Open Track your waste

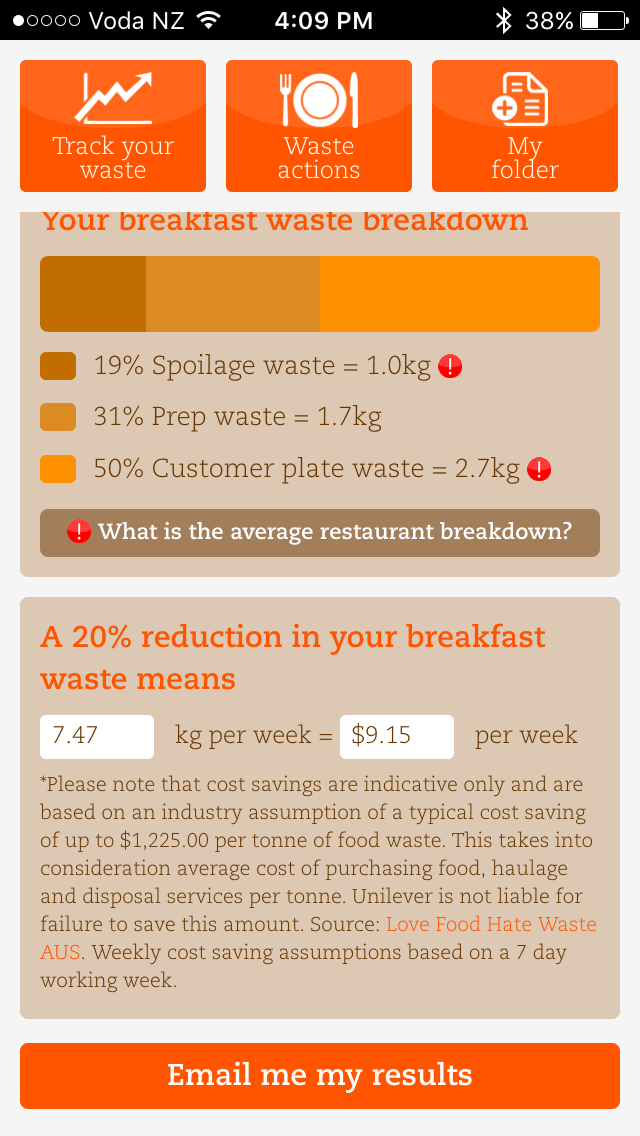pos(113,126)
